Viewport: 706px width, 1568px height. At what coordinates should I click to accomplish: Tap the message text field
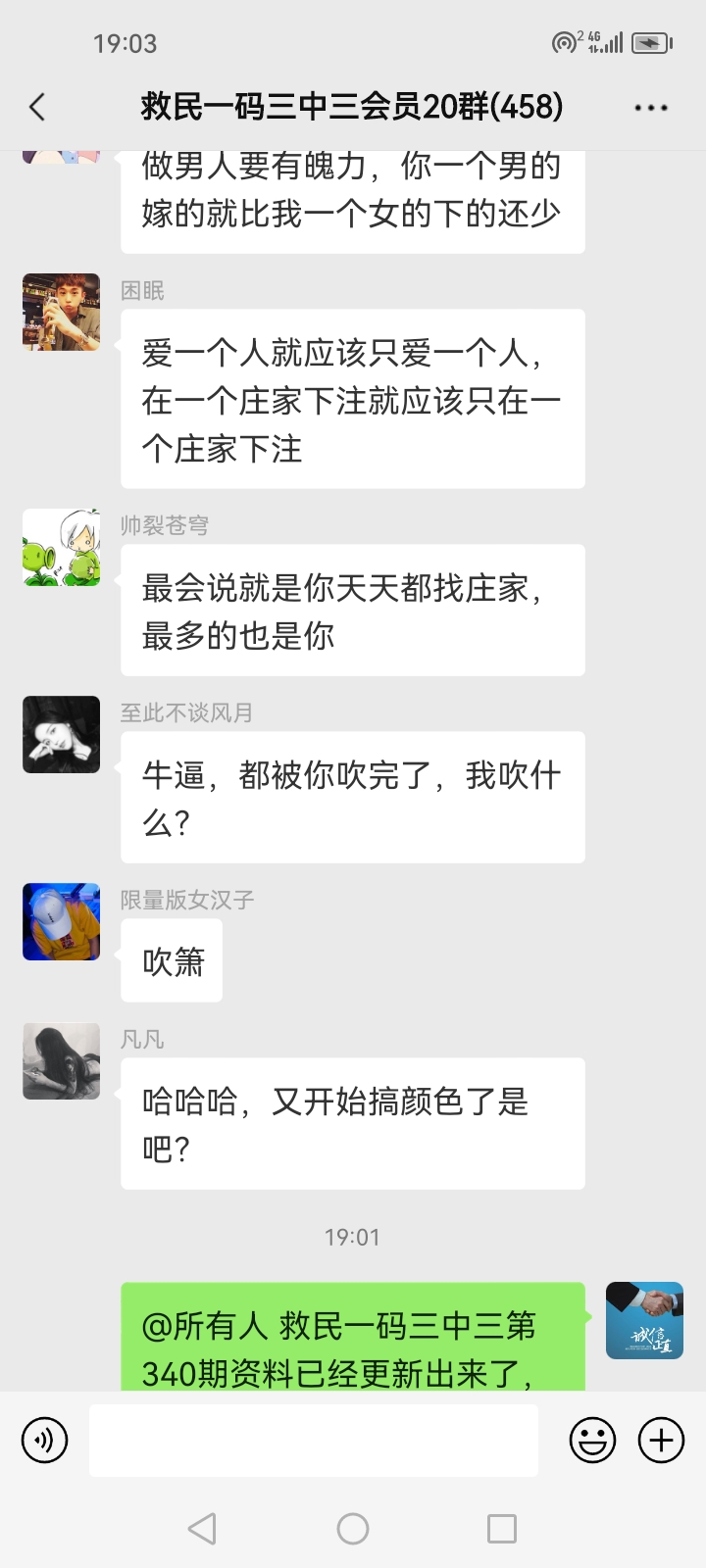314,1441
